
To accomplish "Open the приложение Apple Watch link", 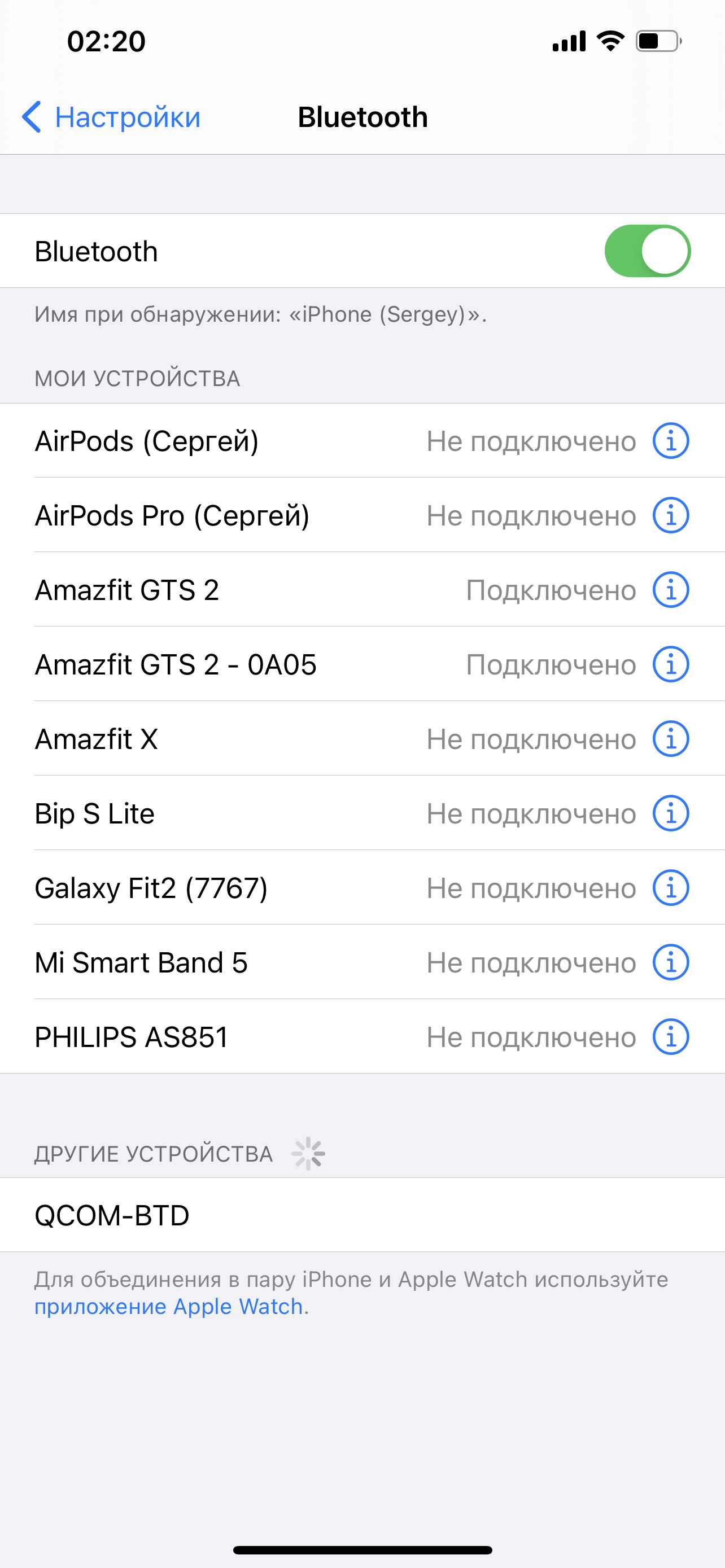I will pyautogui.click(x=168, y=1307).
